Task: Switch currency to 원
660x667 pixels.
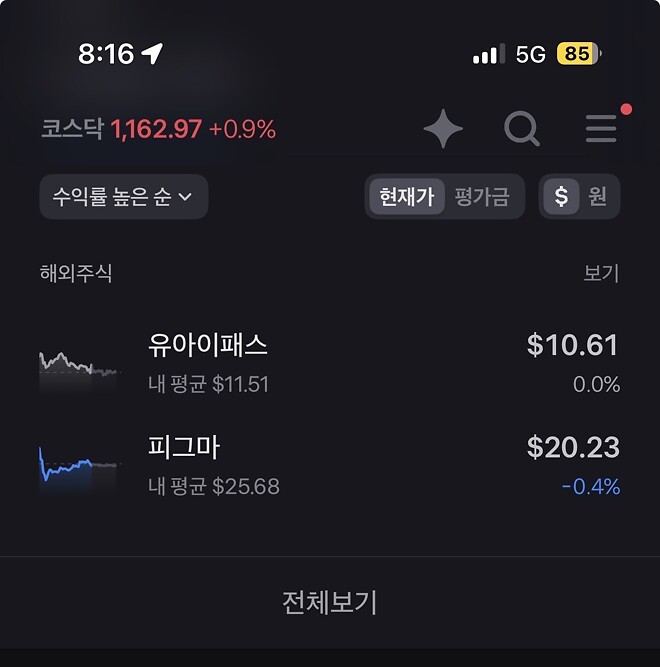Action: 598,197
